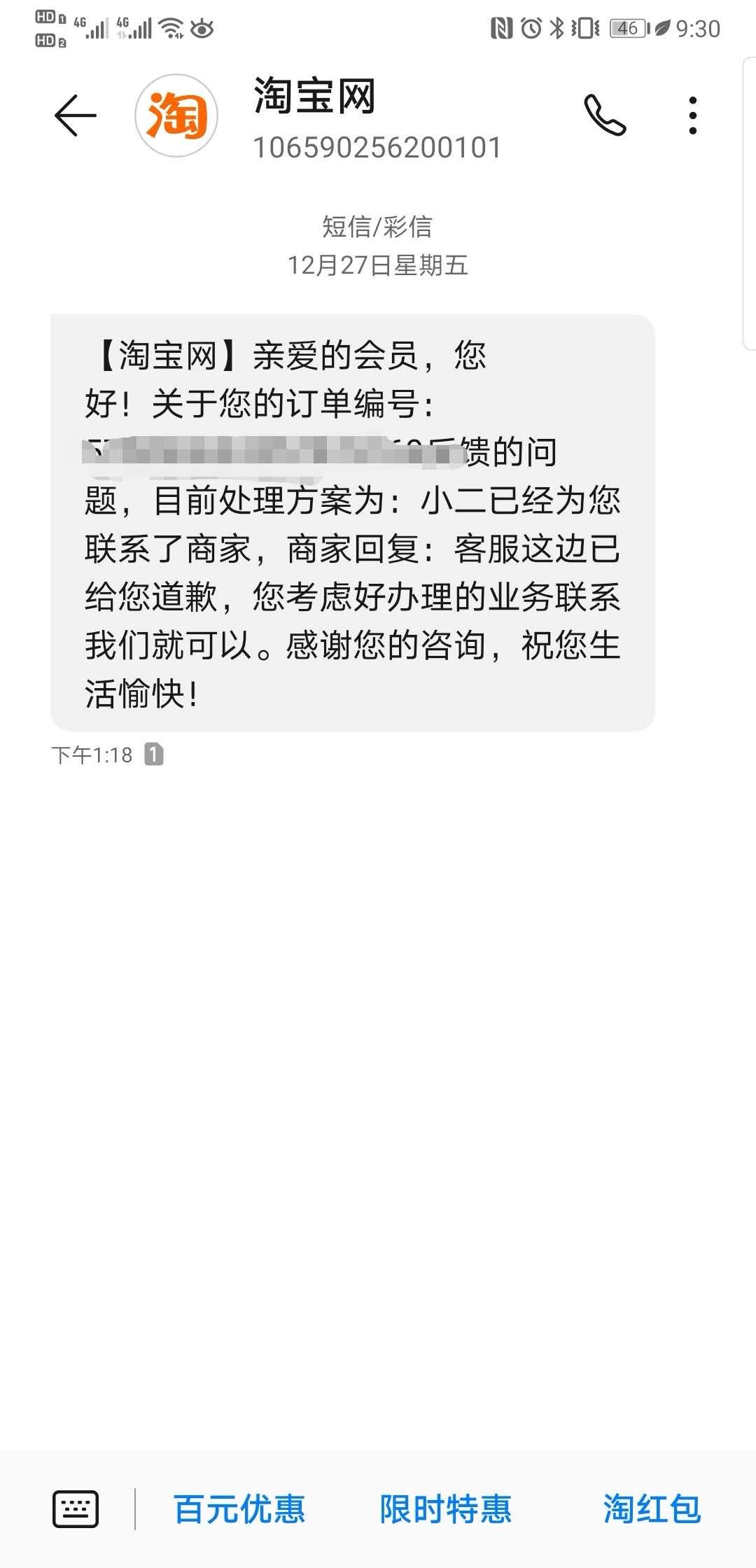Switch to keyboard input
This screenshot has width=756, height=1568.
pos(76,1508)
